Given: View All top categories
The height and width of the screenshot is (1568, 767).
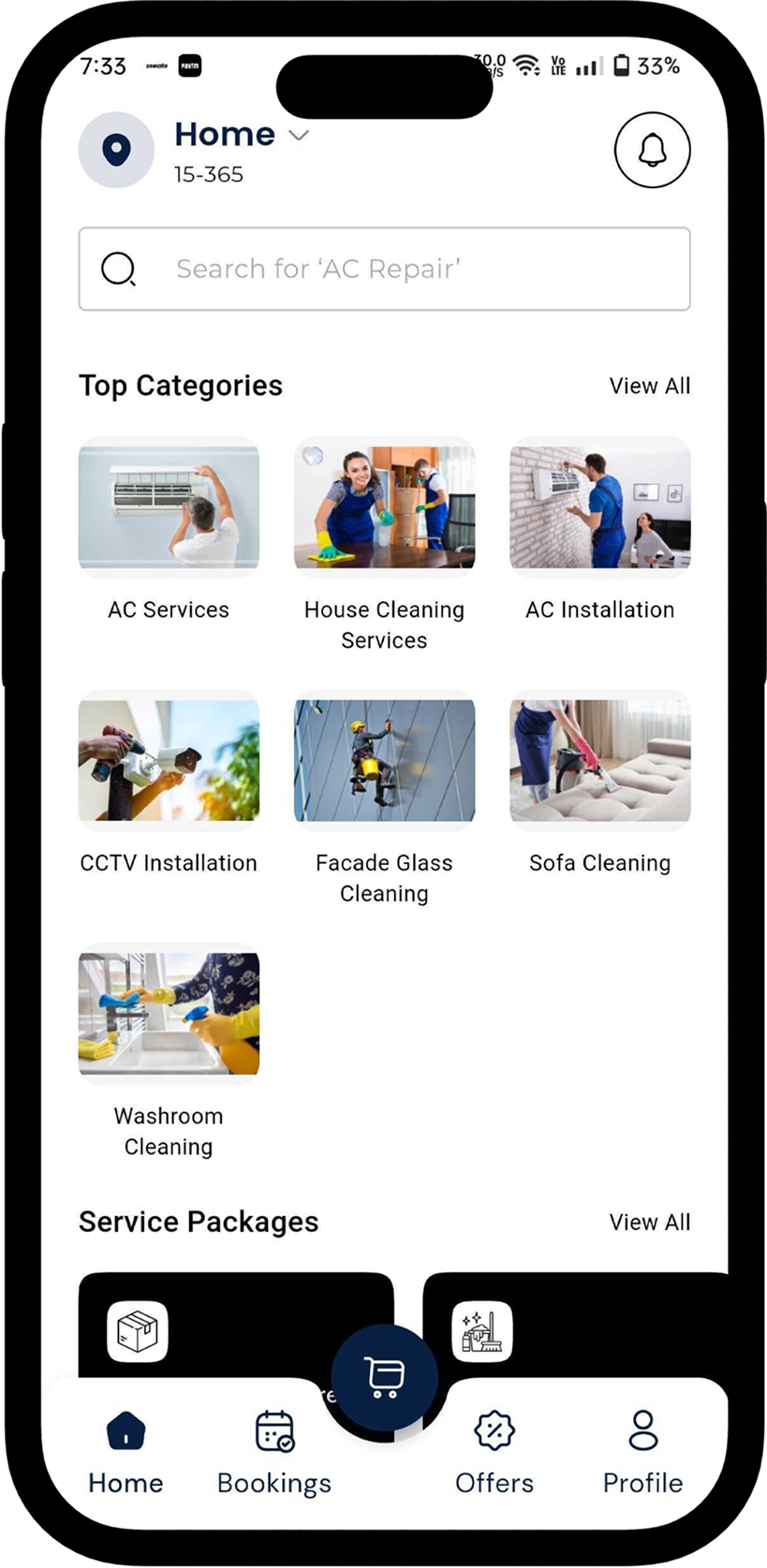Looking at the screenshot, I should (x=649, y=385).
